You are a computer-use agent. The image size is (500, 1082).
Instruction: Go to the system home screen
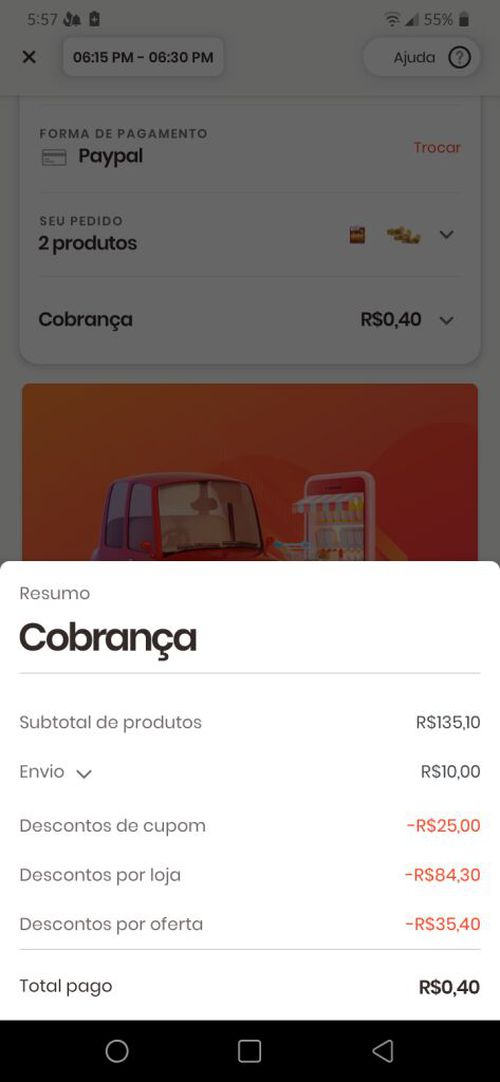(x=117, y=1051)
